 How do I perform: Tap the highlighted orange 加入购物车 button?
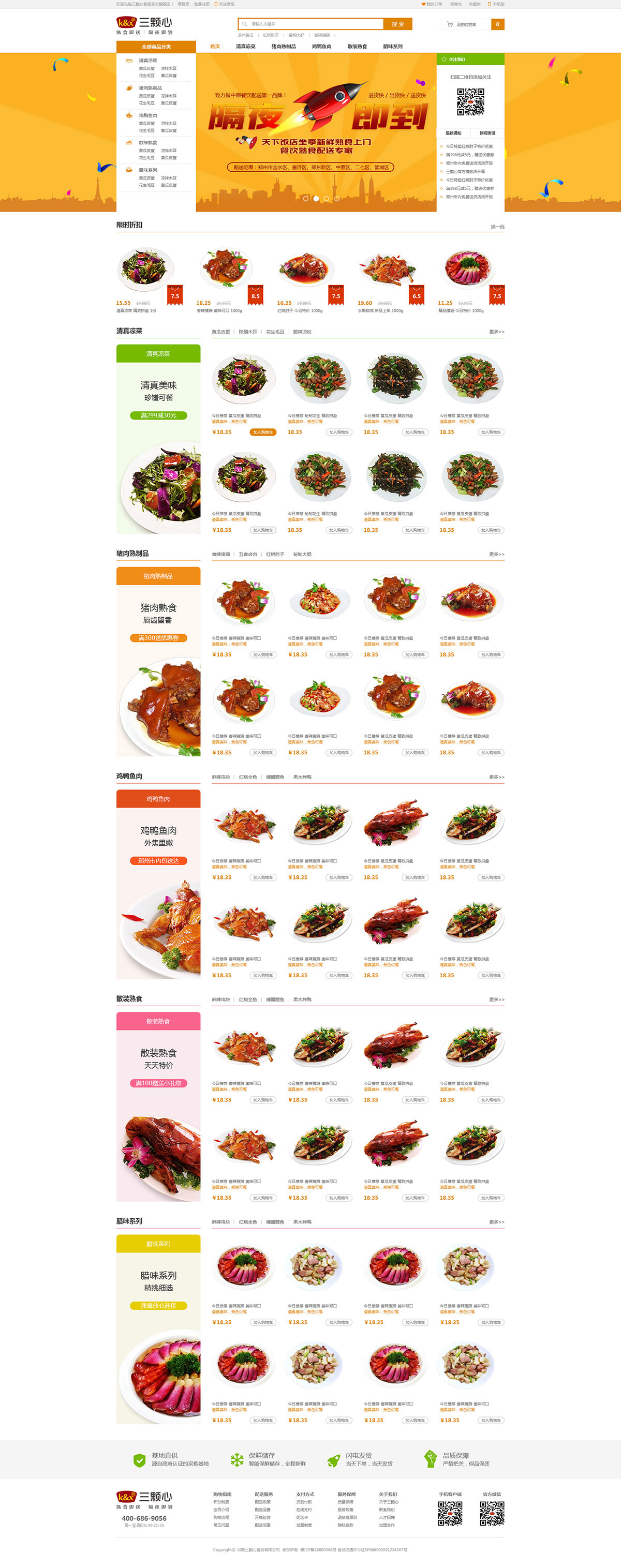262,432
